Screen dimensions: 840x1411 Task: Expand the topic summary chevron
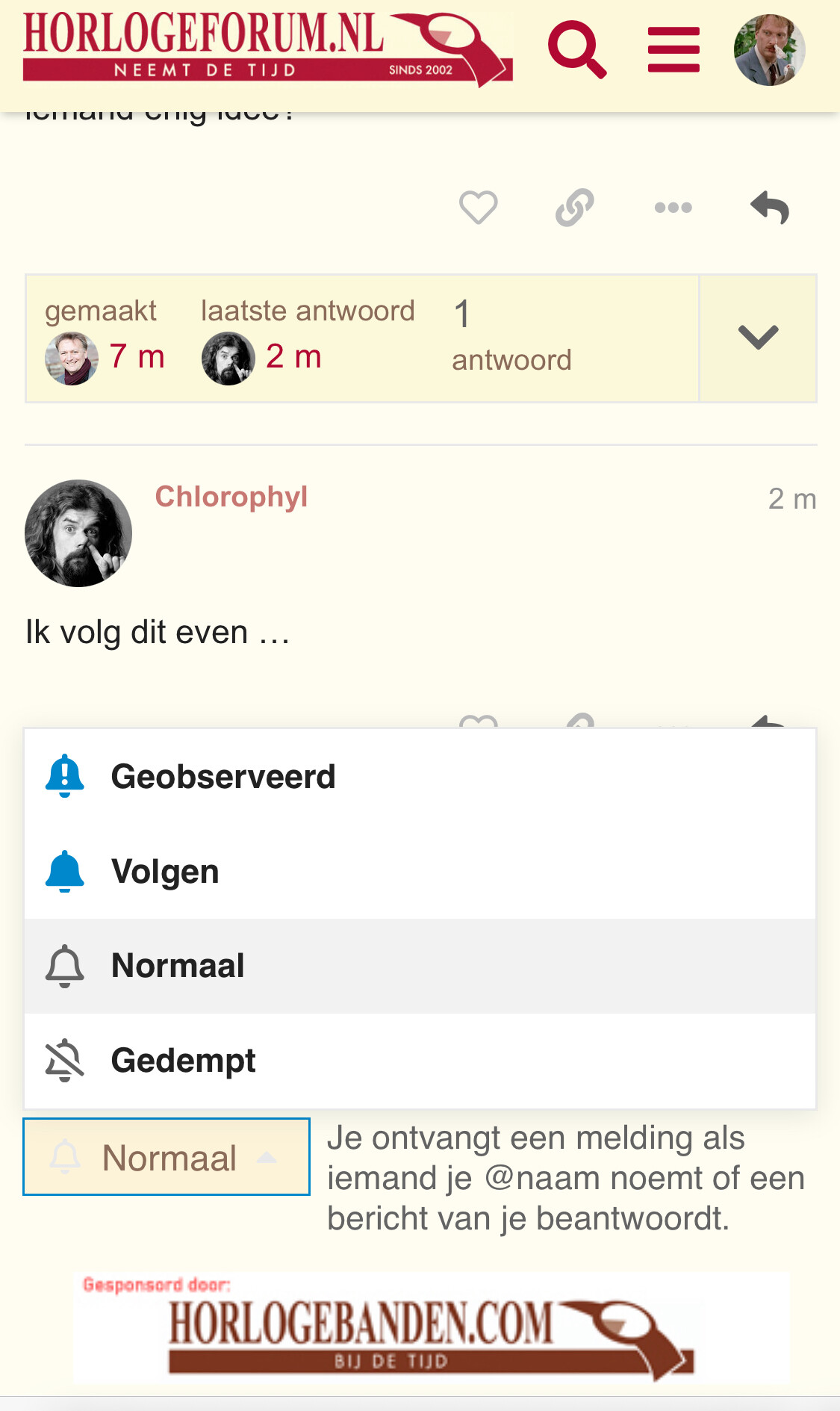coord(758,338)
